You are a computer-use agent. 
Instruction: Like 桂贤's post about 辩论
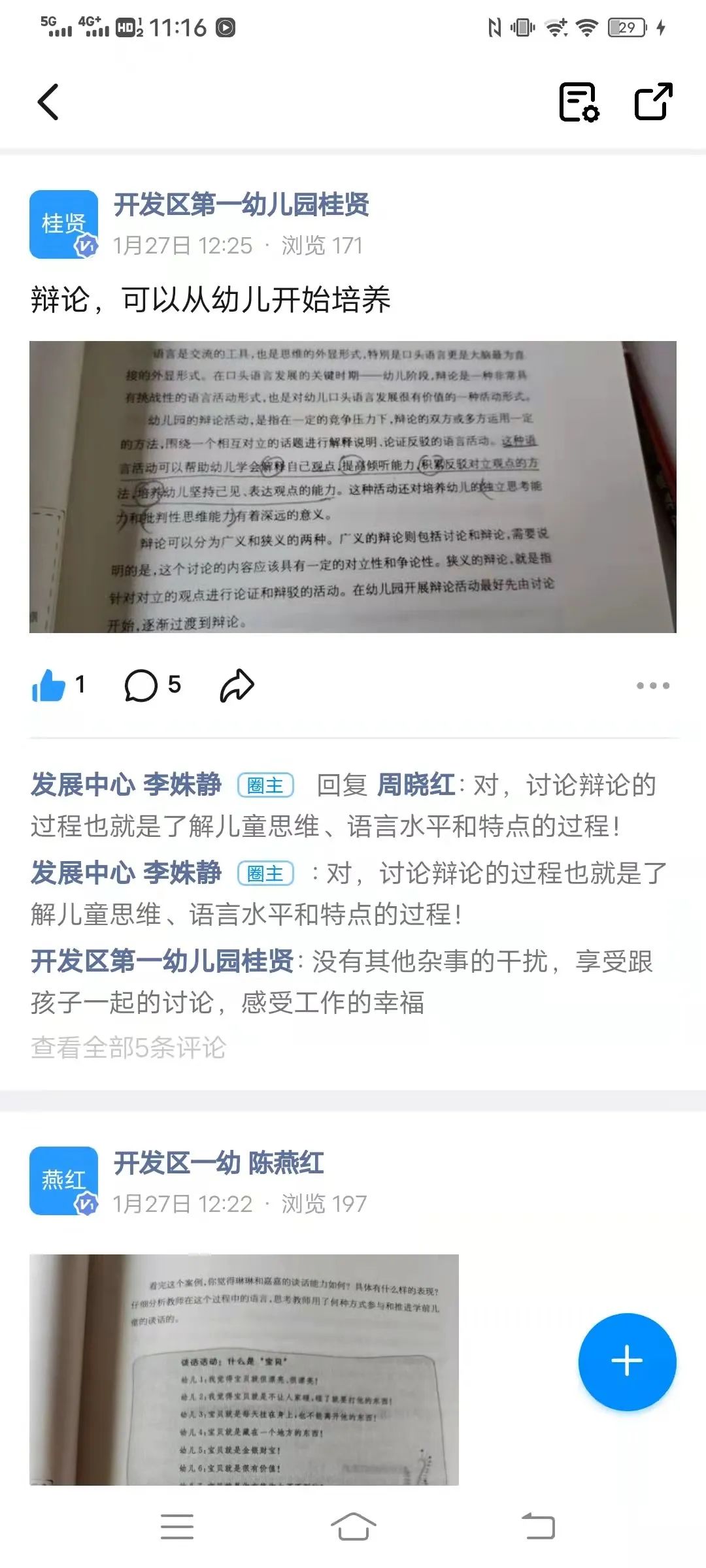(x=49, y=685)
